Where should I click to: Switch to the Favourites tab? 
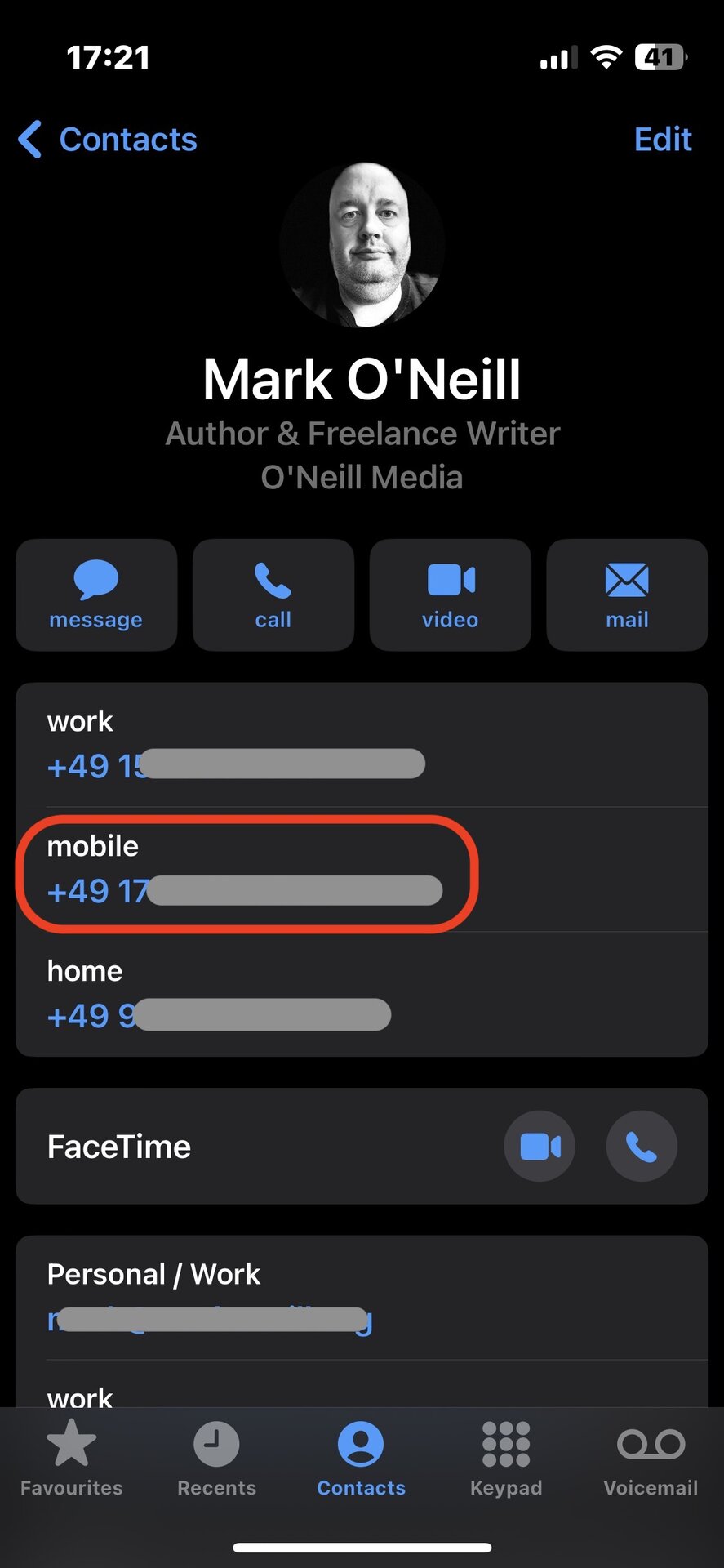[x=72, y=1458]
